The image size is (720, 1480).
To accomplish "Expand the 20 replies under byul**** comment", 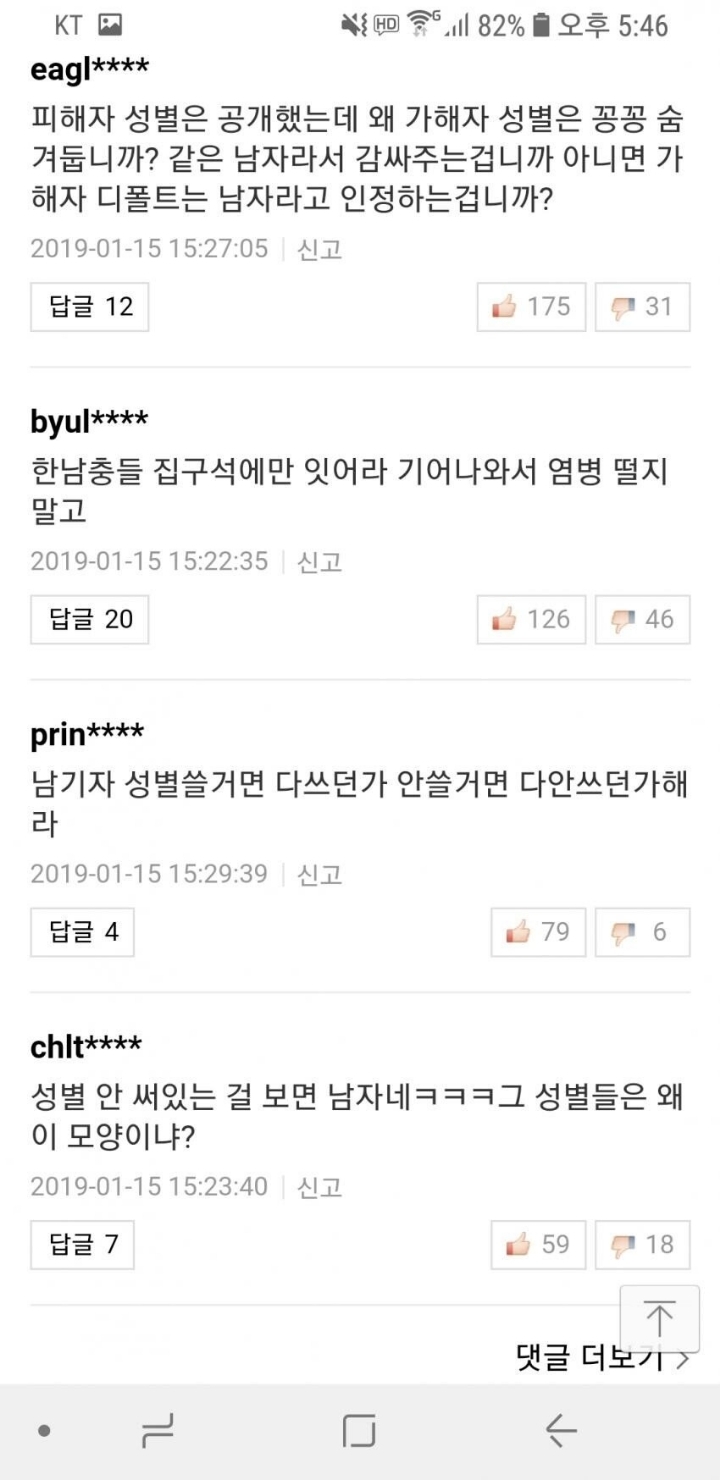I will coord(89,619).
